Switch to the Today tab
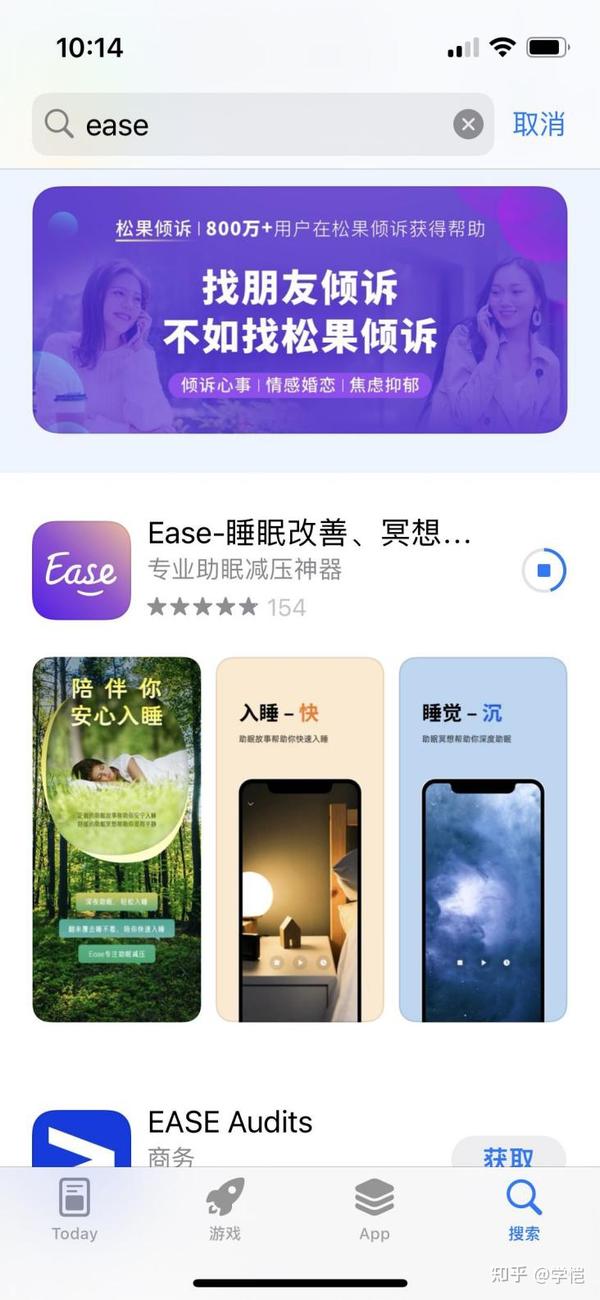The width and height of the screenshot is (600, 1300). tap(75, 1209)
